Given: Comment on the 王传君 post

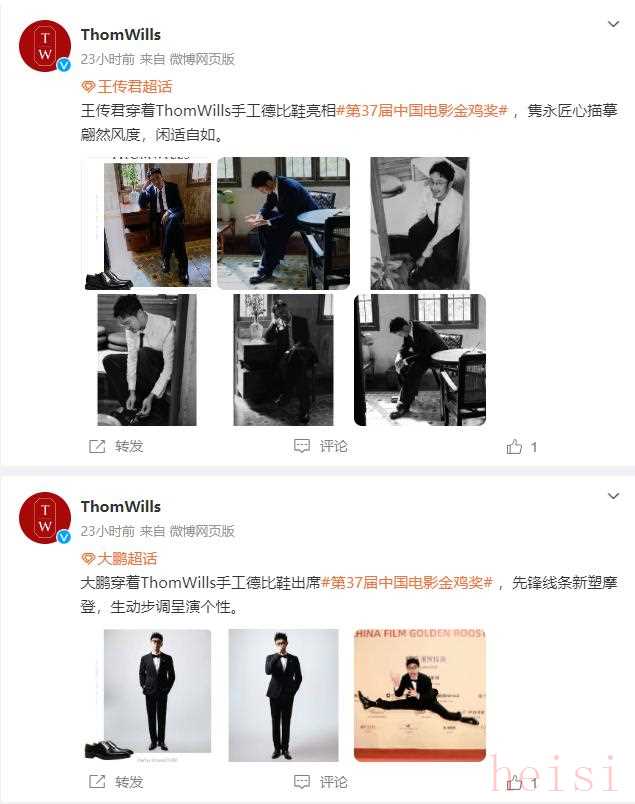Looking at the screenshot, I should click(x=321, y=446).
